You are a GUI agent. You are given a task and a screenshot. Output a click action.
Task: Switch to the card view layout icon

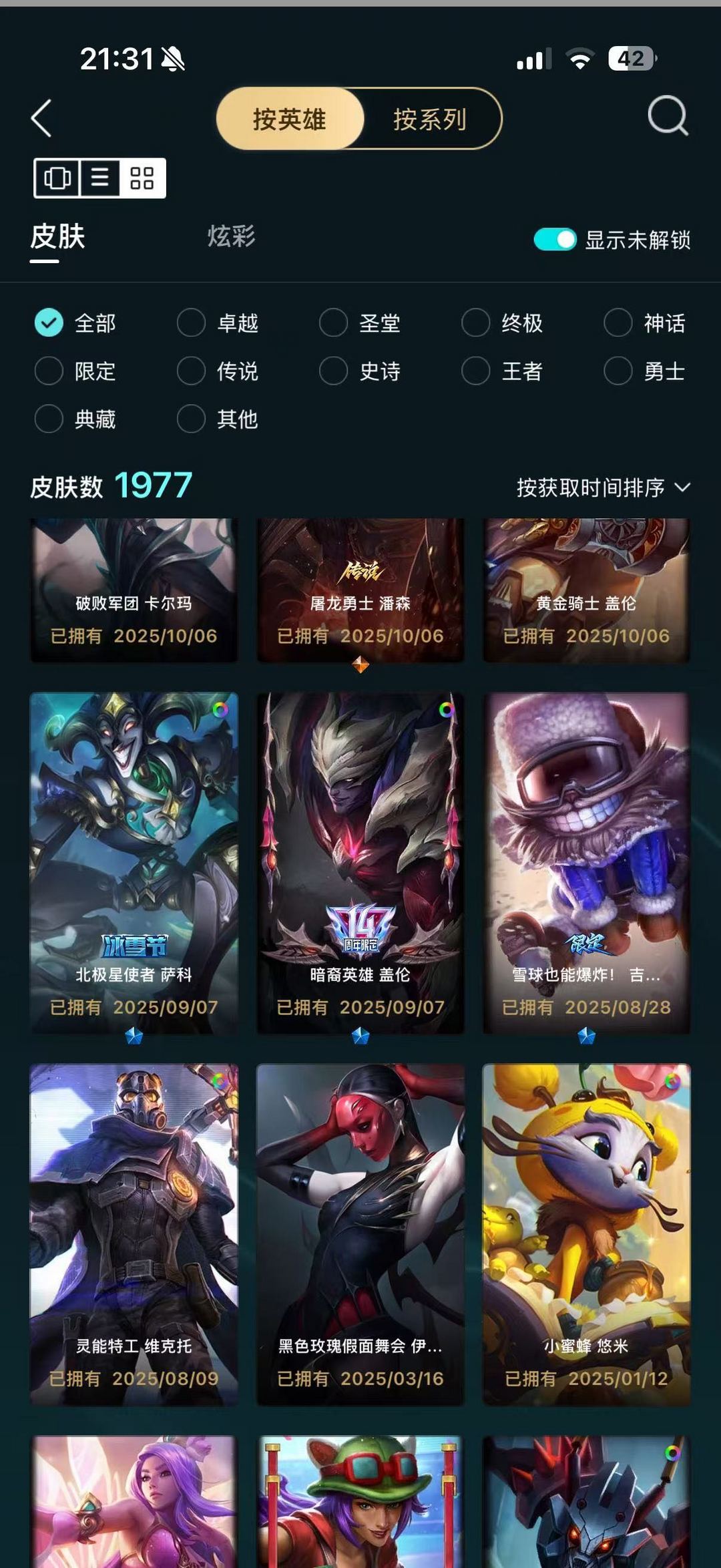click(57, 178)
